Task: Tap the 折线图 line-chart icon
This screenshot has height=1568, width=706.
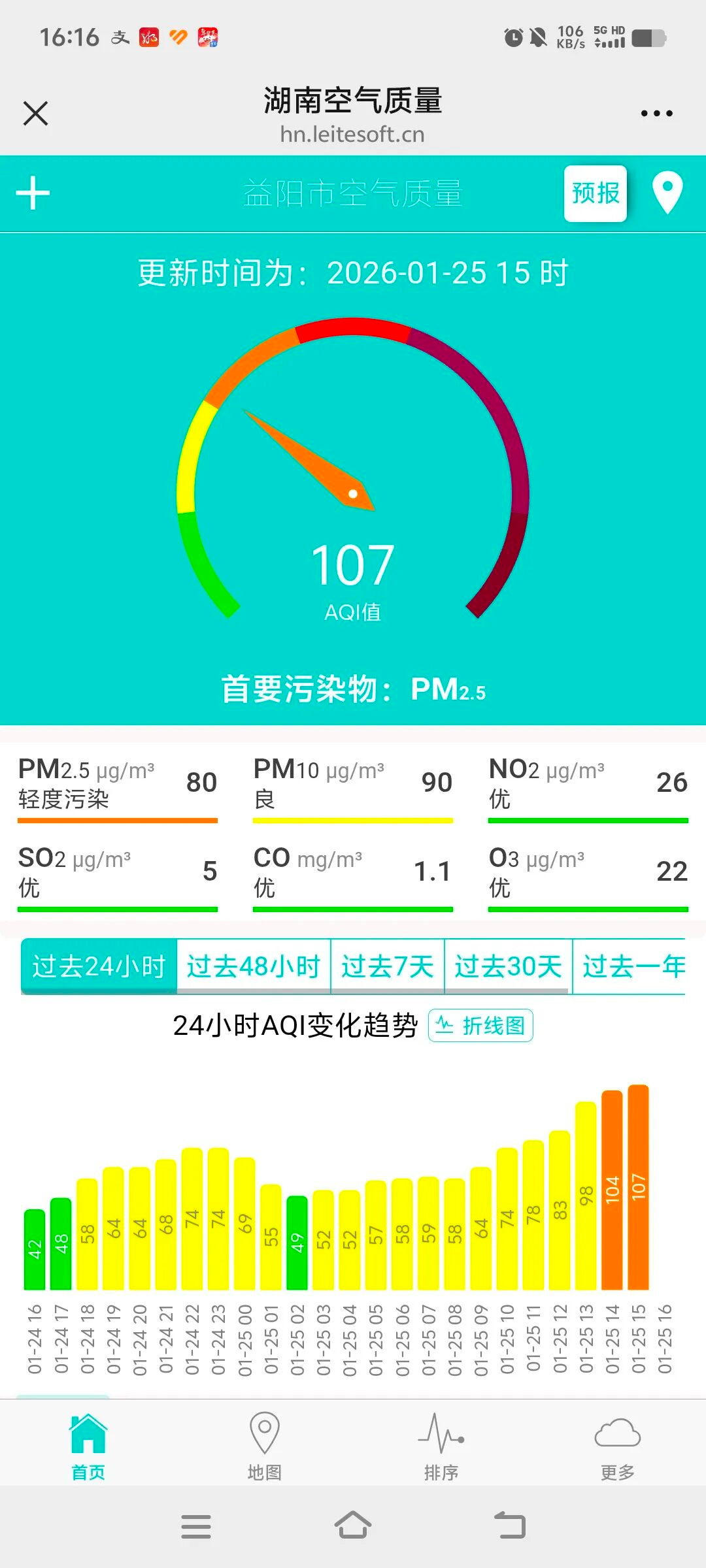Action: click(x=445, y=1026)
